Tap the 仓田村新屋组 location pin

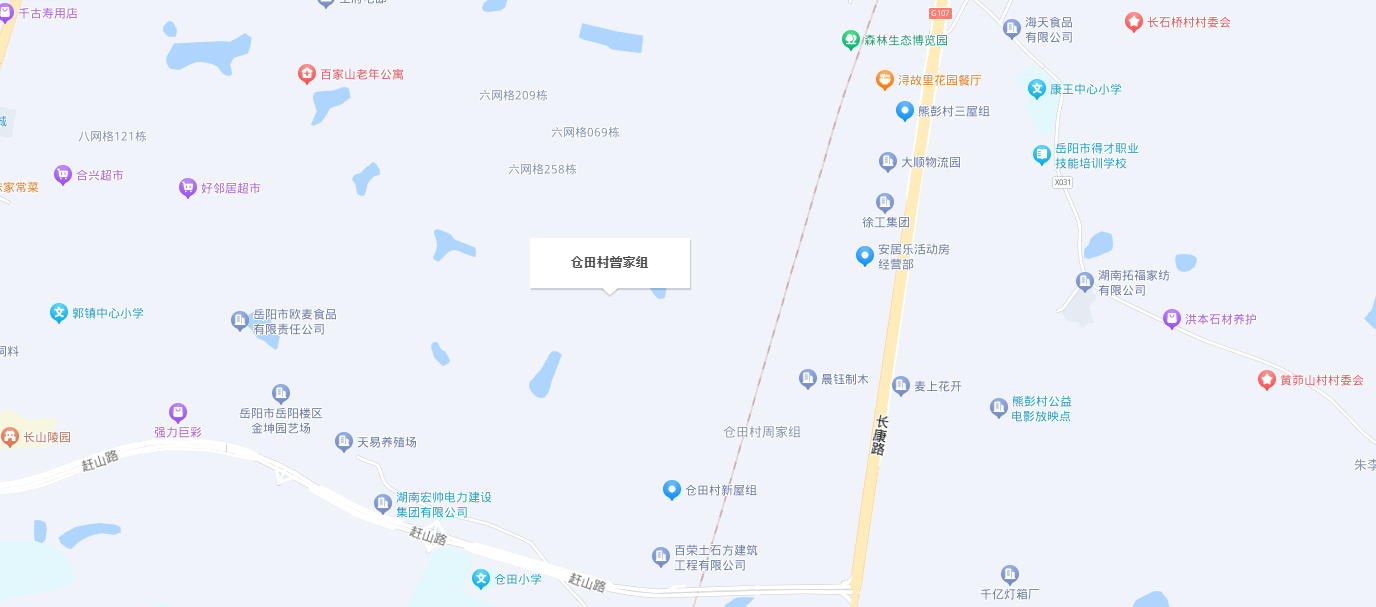coord(672,490)
